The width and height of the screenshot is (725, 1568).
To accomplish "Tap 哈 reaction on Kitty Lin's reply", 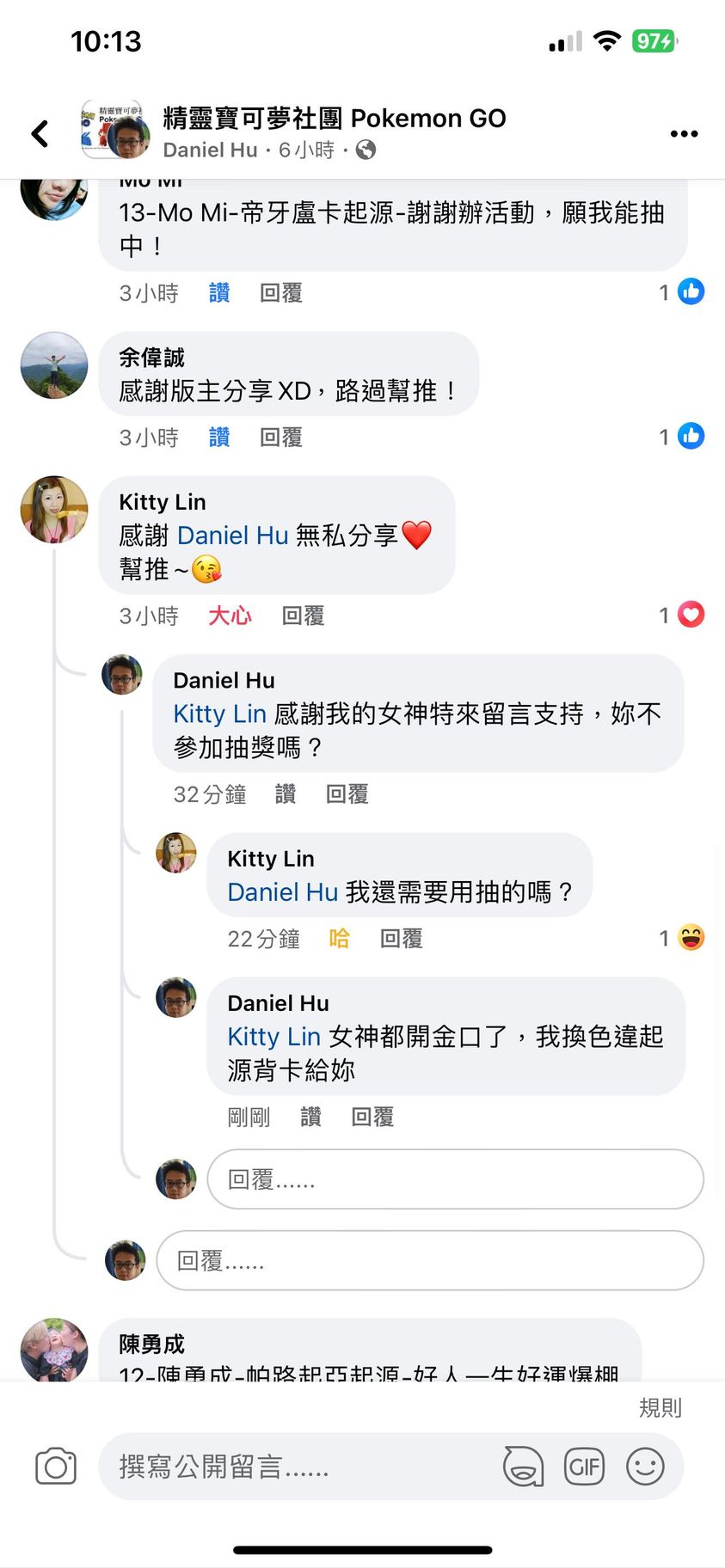I will 339,939.
